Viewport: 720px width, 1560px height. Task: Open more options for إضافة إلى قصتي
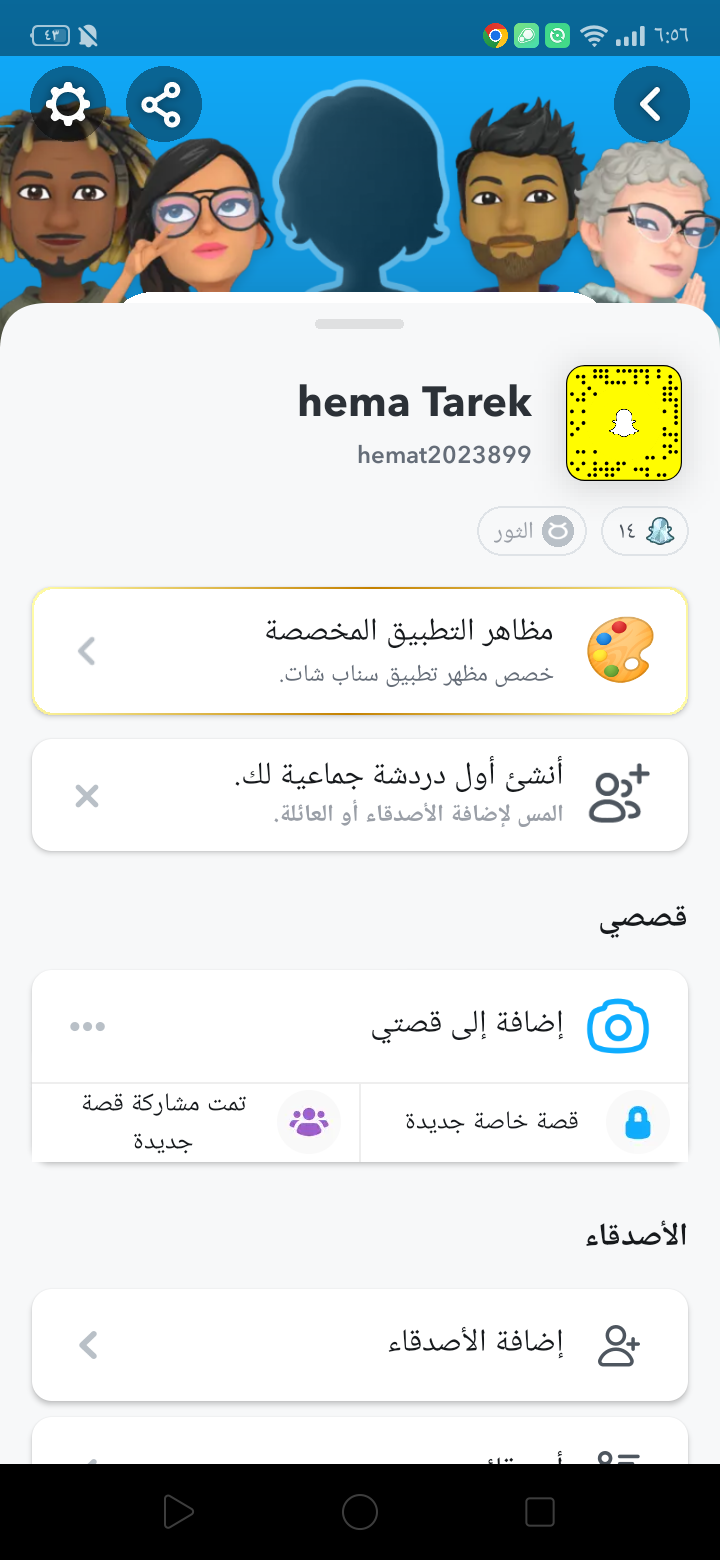87,1026
